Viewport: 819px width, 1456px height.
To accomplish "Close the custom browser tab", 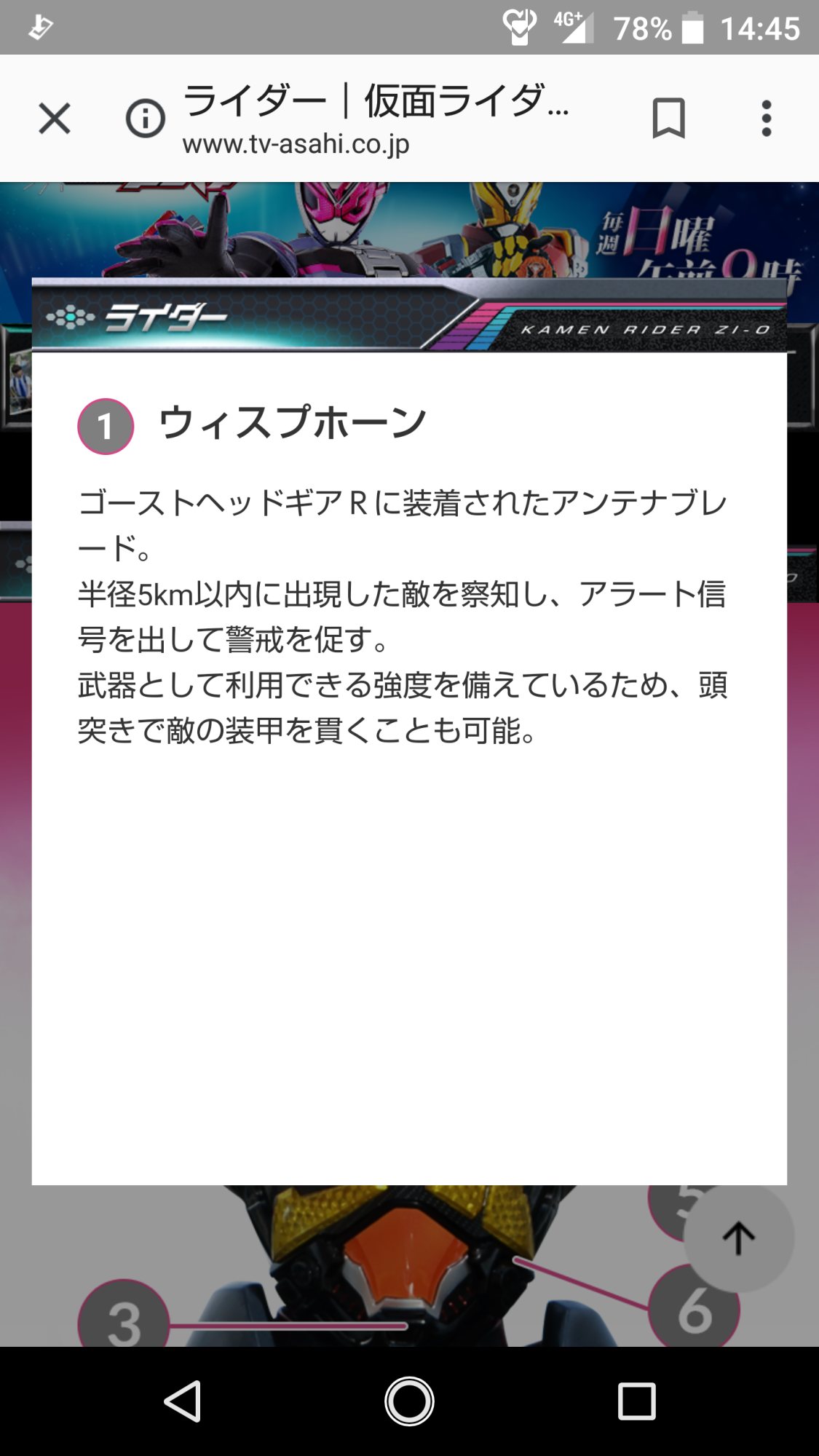I will [55, 119].
